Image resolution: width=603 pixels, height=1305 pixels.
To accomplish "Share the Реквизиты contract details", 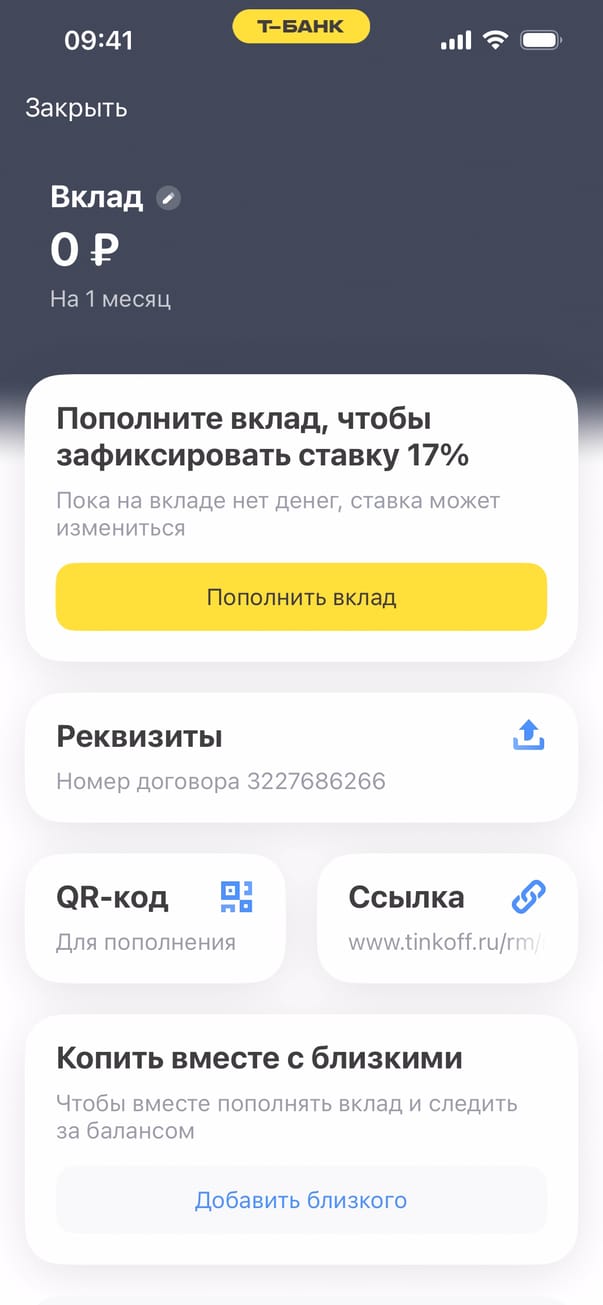I will tap(528, 736).
